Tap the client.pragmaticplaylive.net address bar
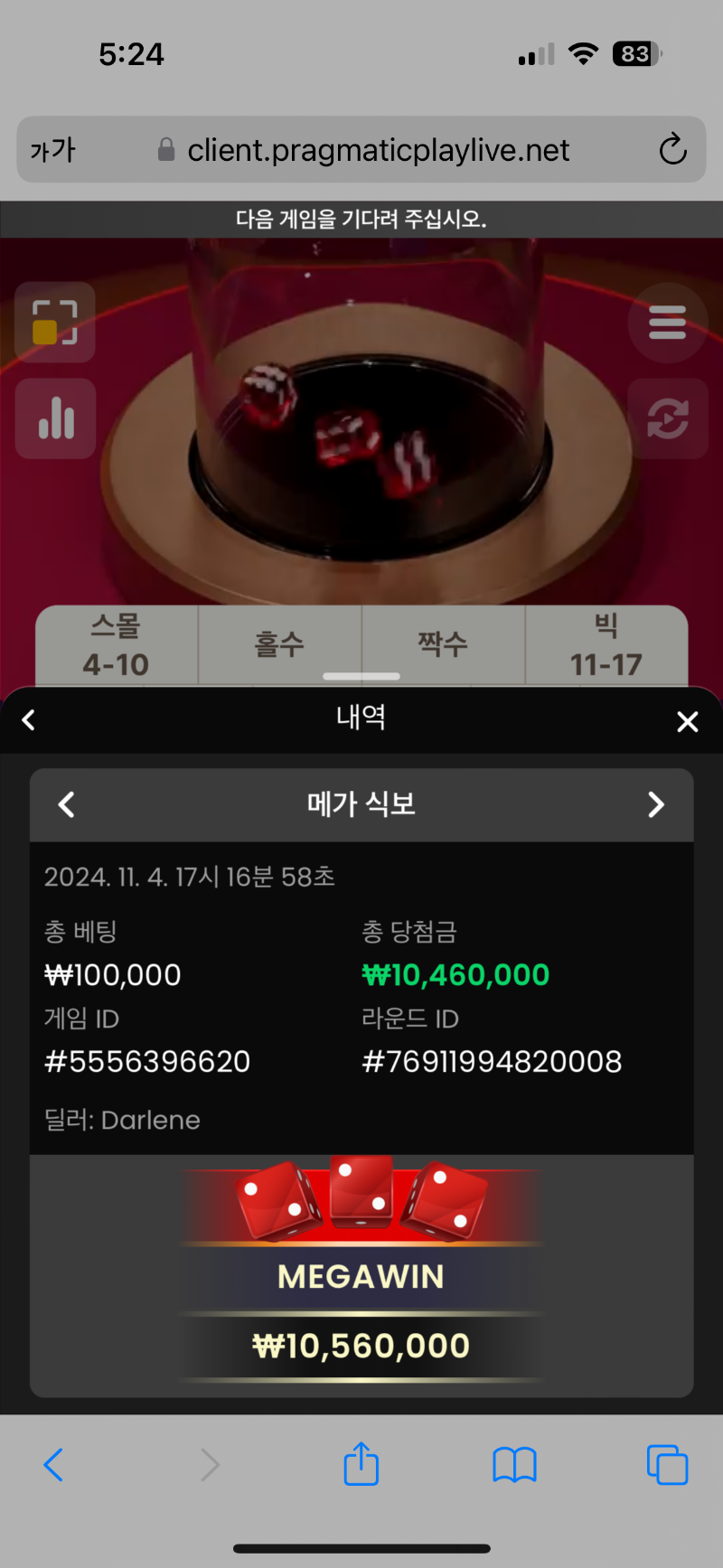 [x=378, y=150]
